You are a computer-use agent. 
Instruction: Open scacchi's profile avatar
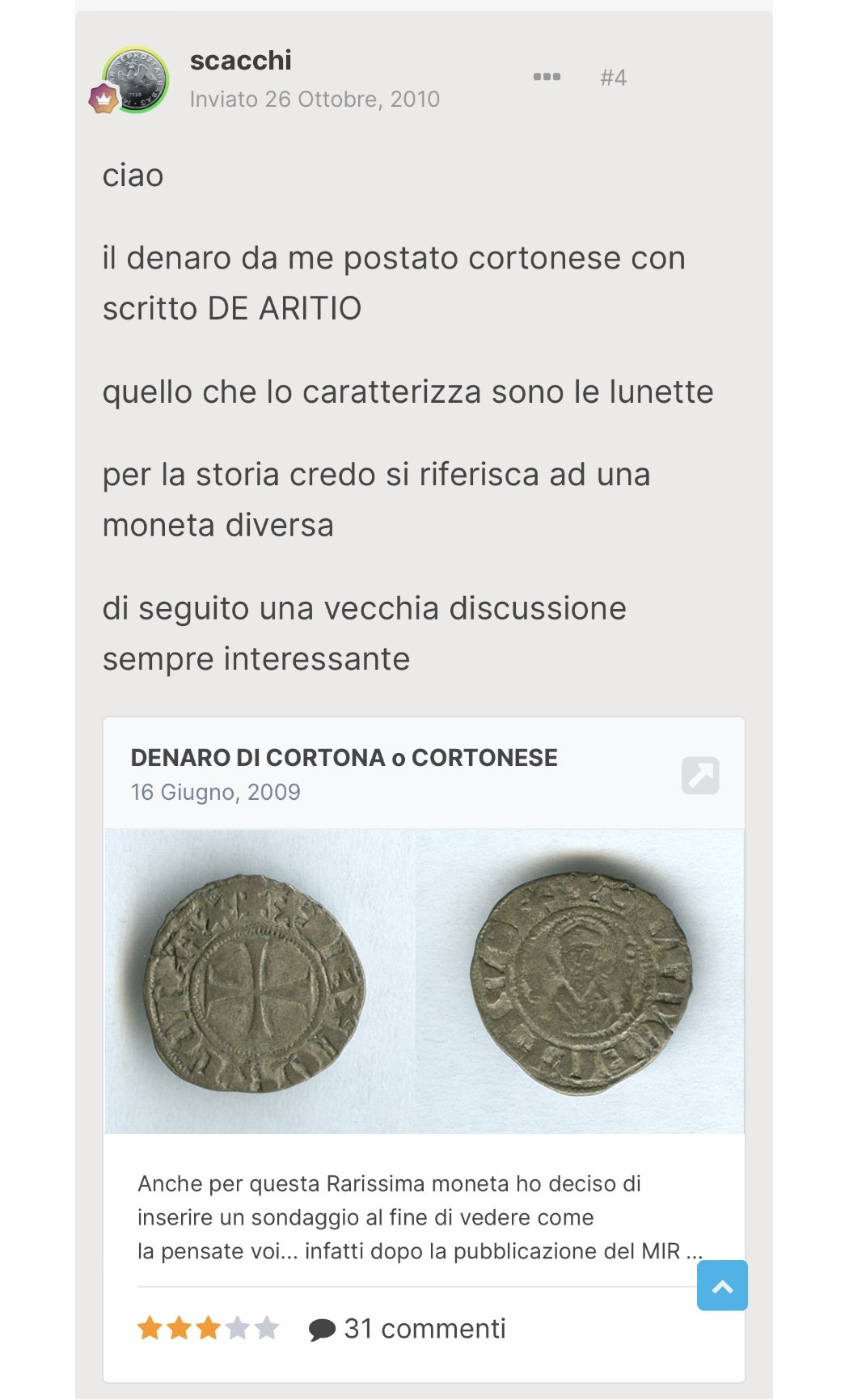pos(135,80)
